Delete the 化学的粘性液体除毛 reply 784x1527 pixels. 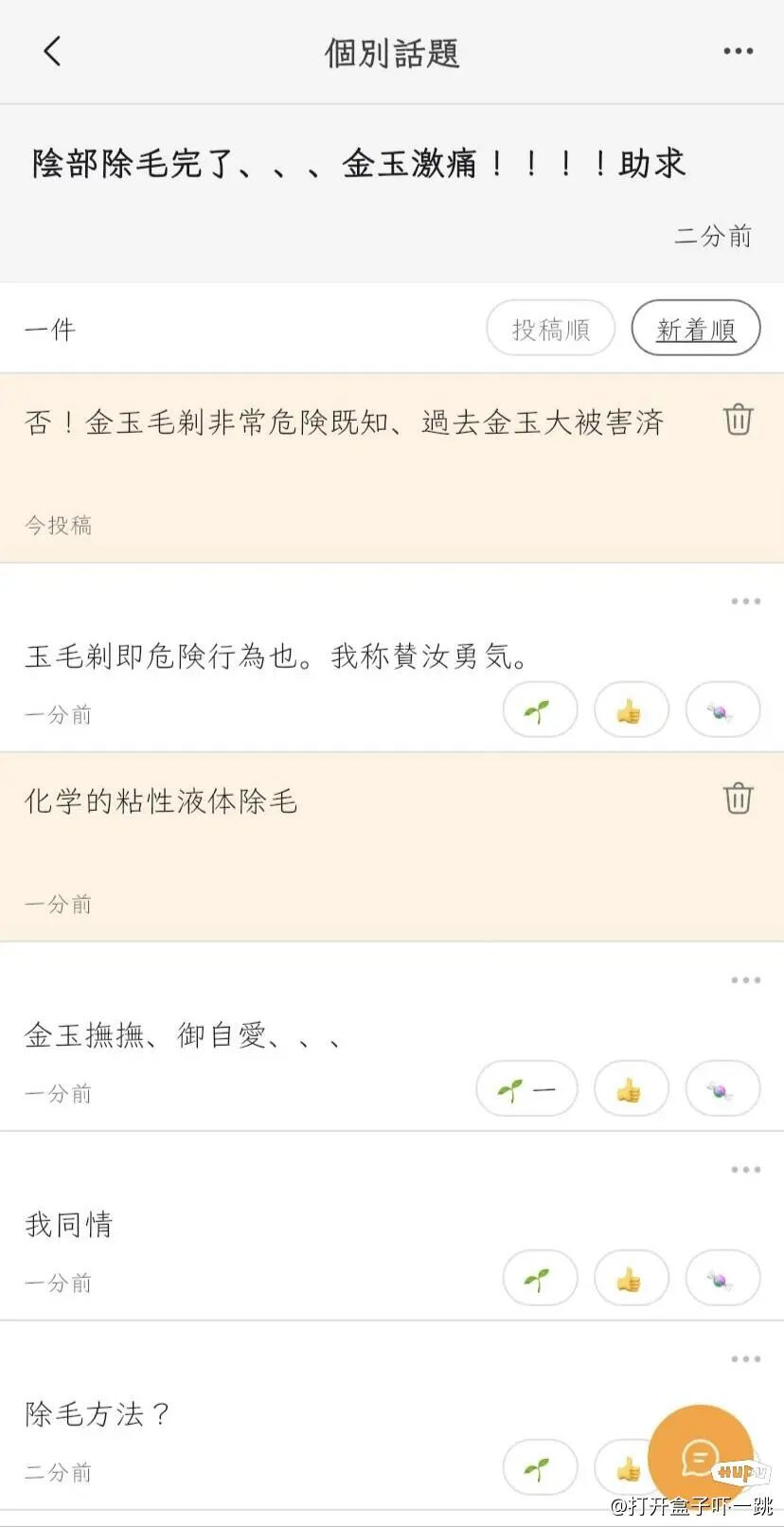738,799
